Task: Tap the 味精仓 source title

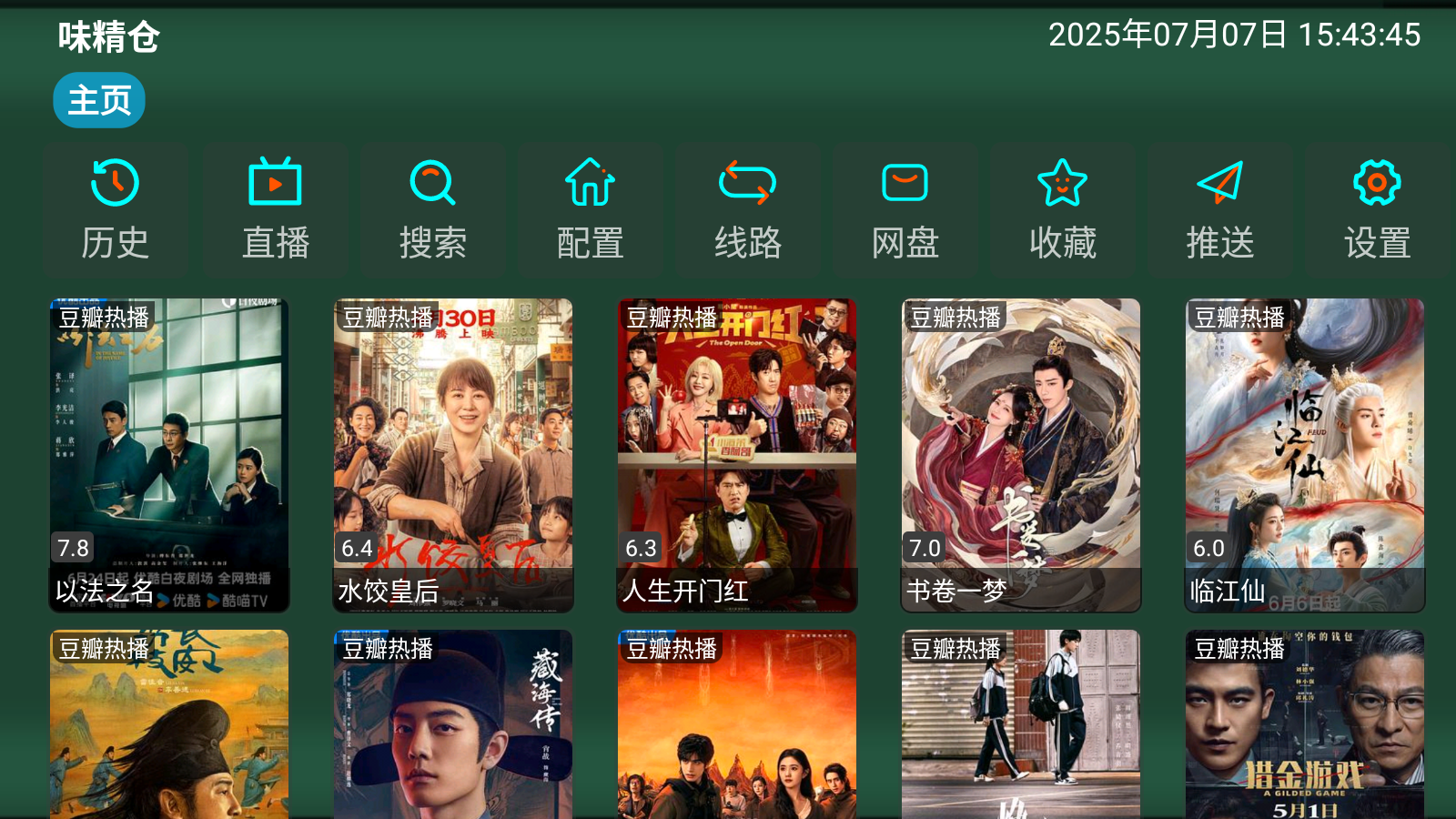Action: pos(109,37)
